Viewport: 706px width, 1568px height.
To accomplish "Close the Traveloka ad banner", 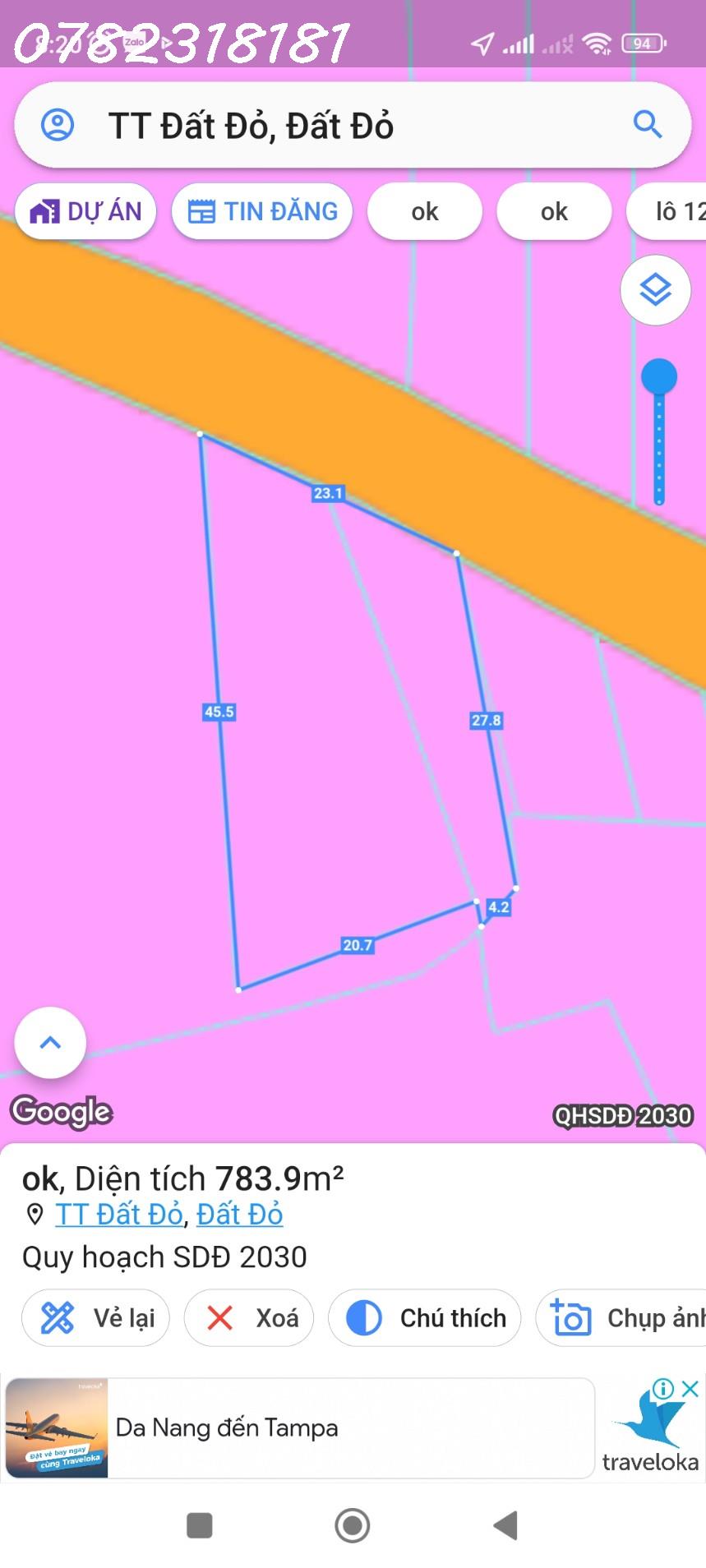I will pos(690,1389).
